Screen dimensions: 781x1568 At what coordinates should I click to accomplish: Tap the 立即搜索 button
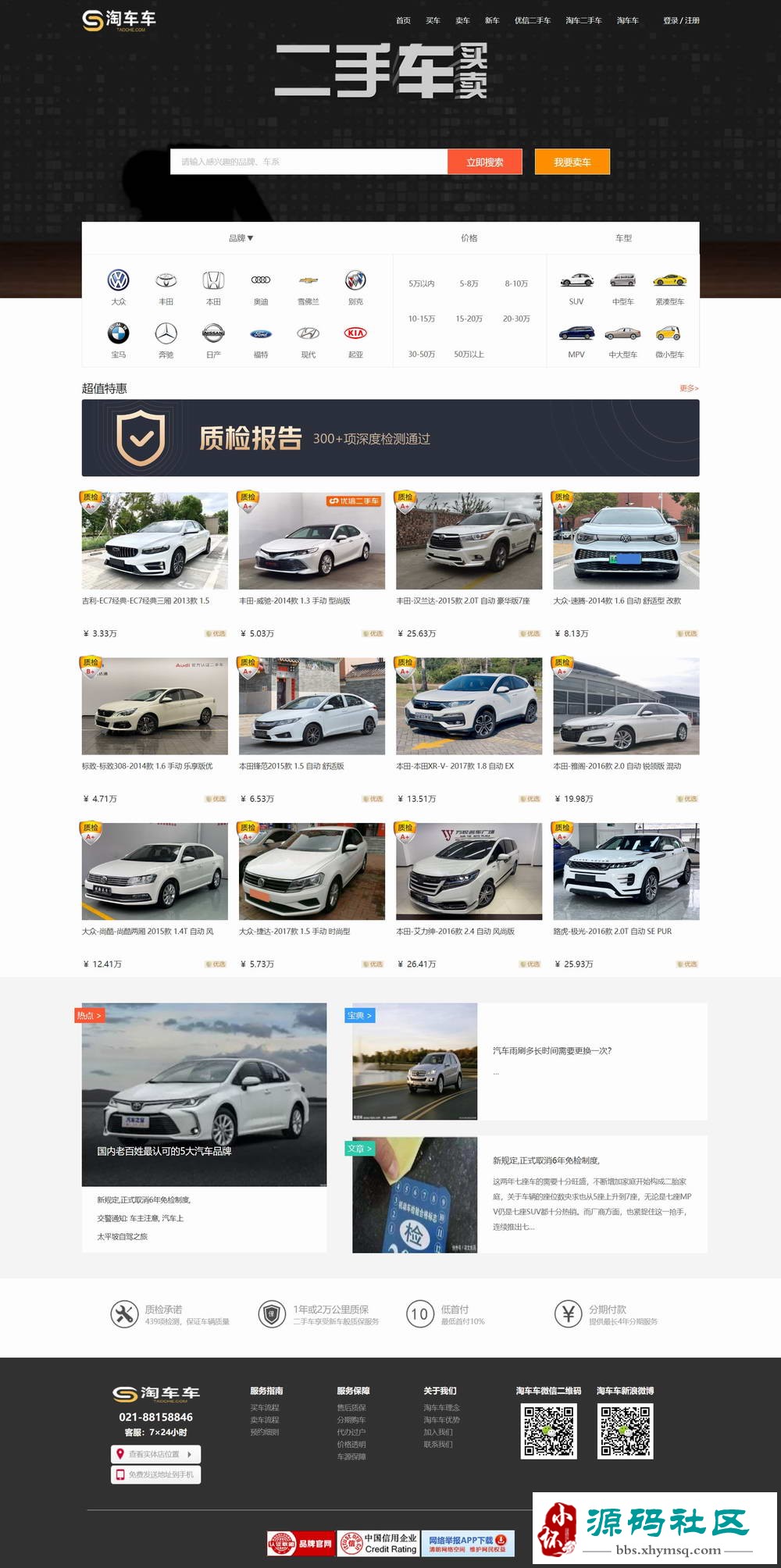[484, 162]
